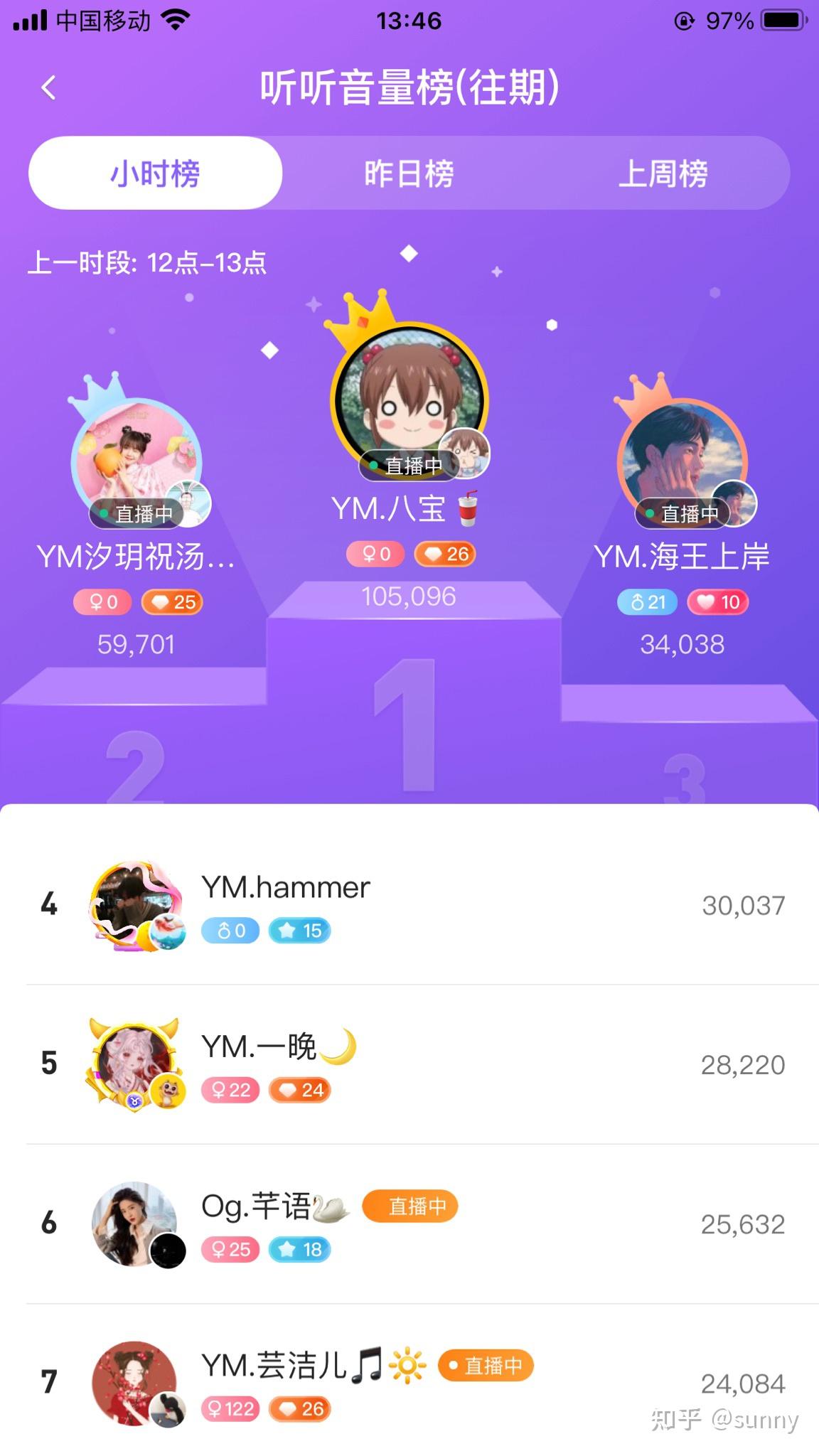
Task: Go back using the top-left arrow
Action: pos(48,88)
